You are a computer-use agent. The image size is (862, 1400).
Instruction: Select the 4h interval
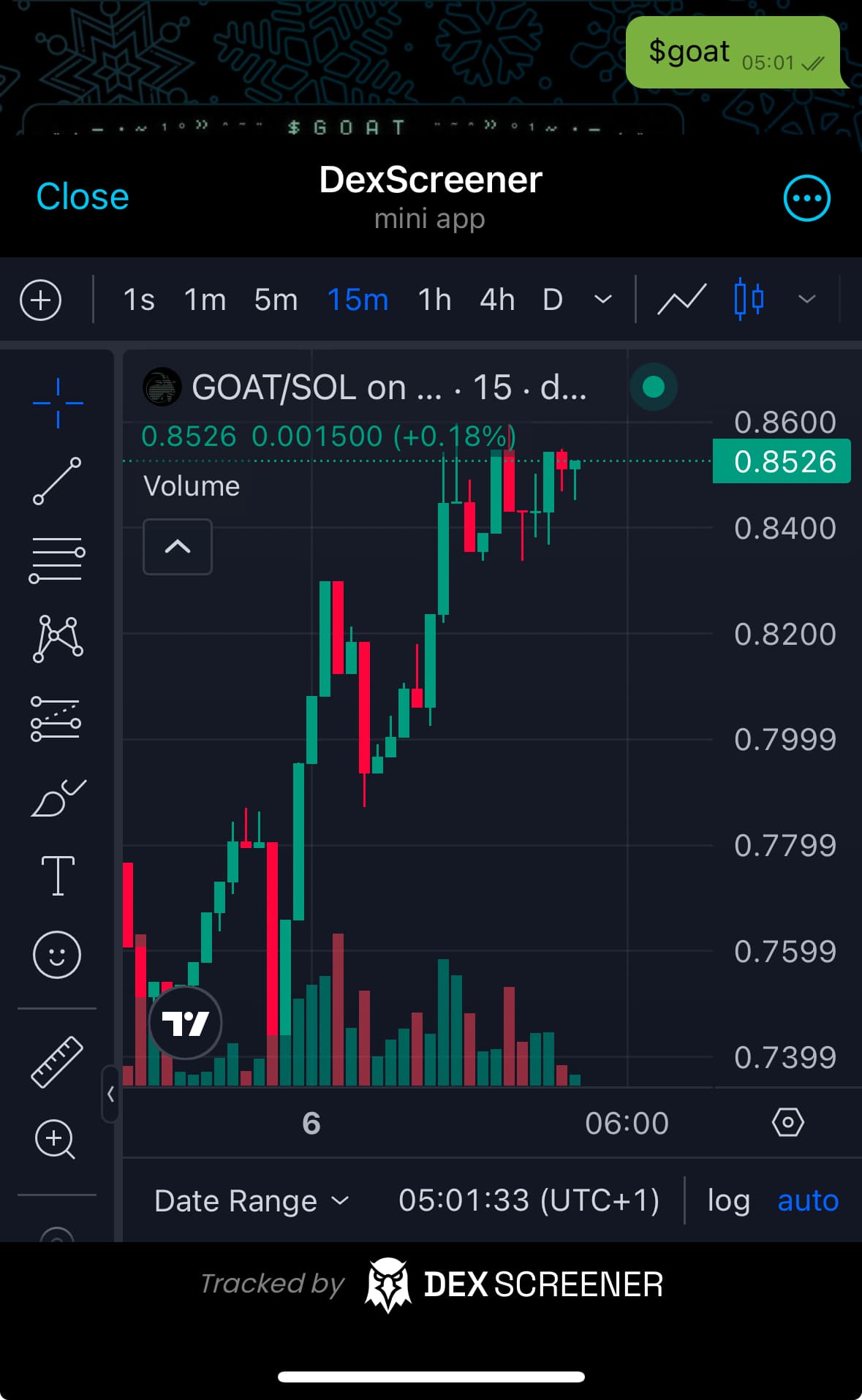click(x=497, y=300)
